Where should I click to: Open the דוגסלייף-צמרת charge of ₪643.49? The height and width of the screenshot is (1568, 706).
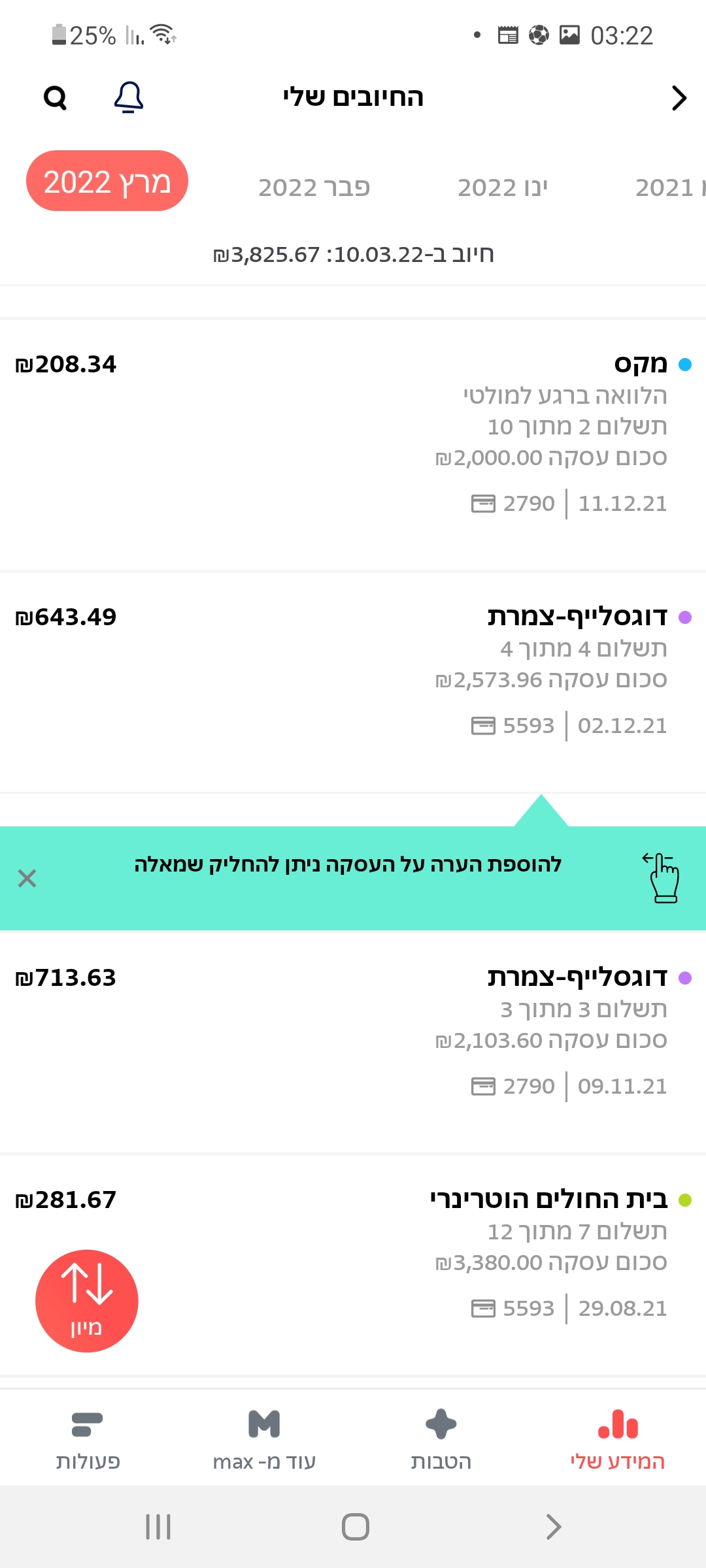(x=353, y=683)
